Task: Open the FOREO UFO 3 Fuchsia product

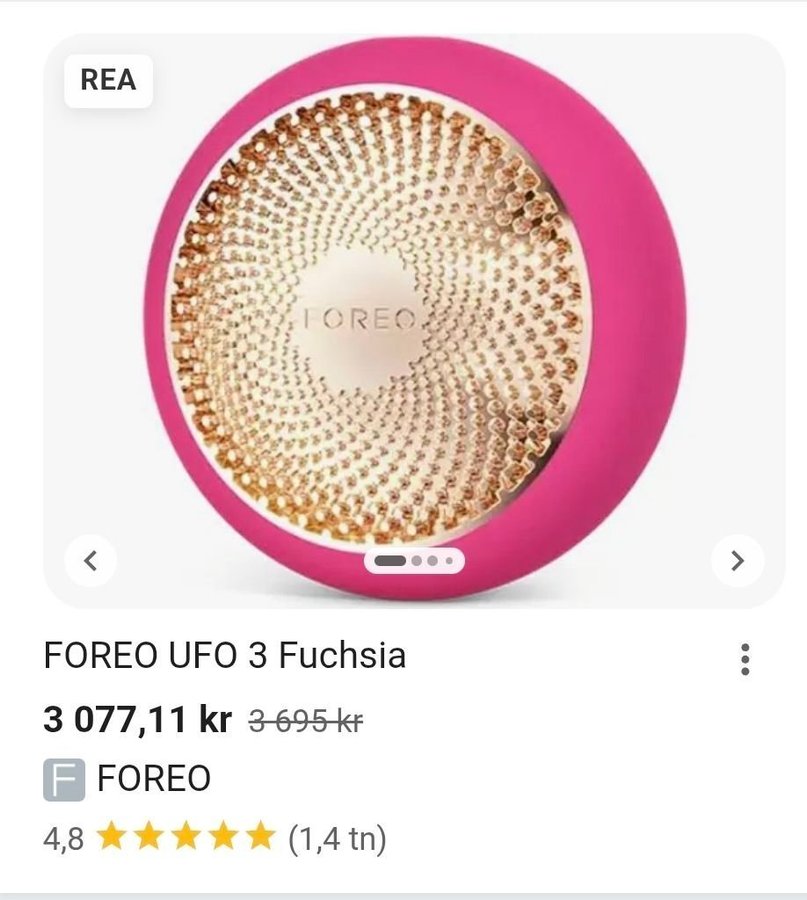Action: (224, 656)
